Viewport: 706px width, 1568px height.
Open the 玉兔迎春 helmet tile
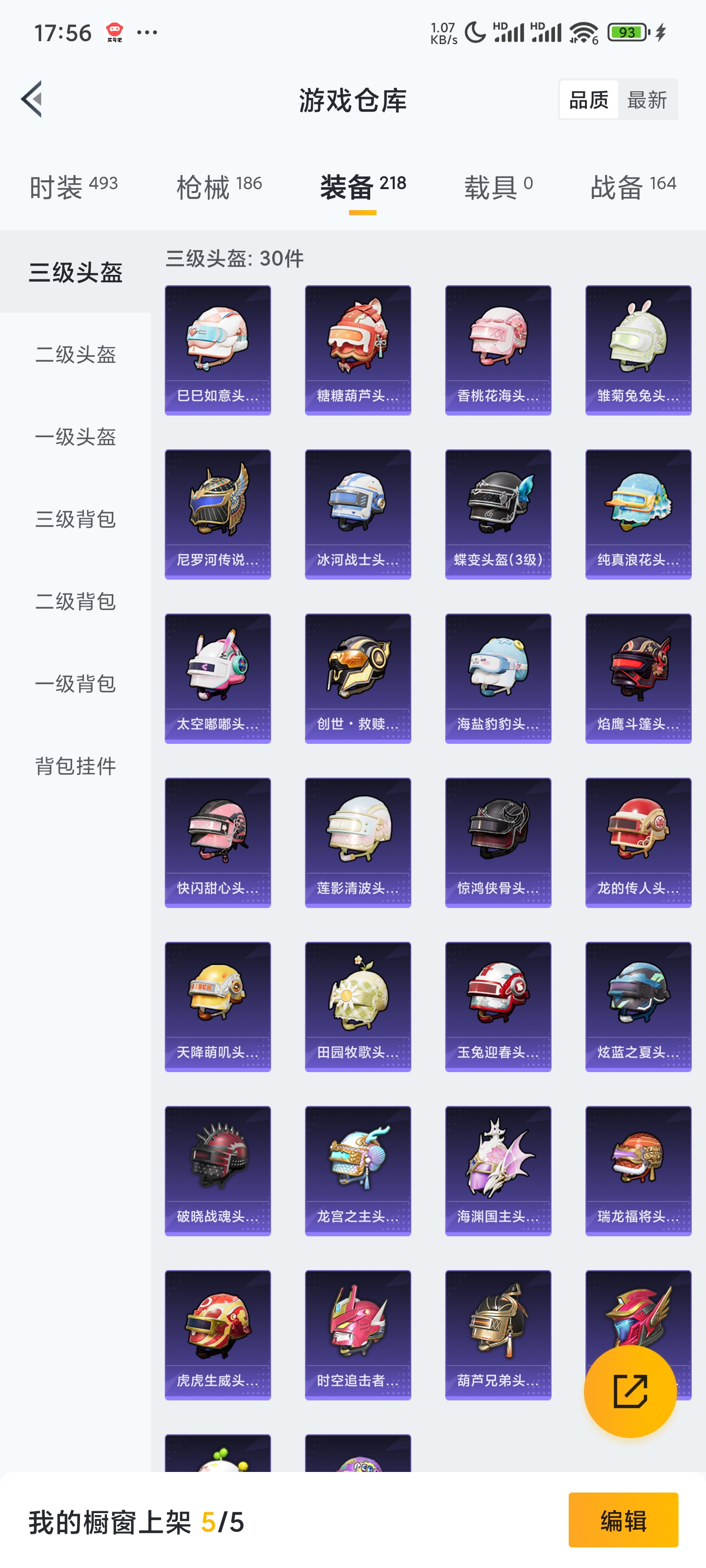pyautogui.click(x=498, y=1006)
